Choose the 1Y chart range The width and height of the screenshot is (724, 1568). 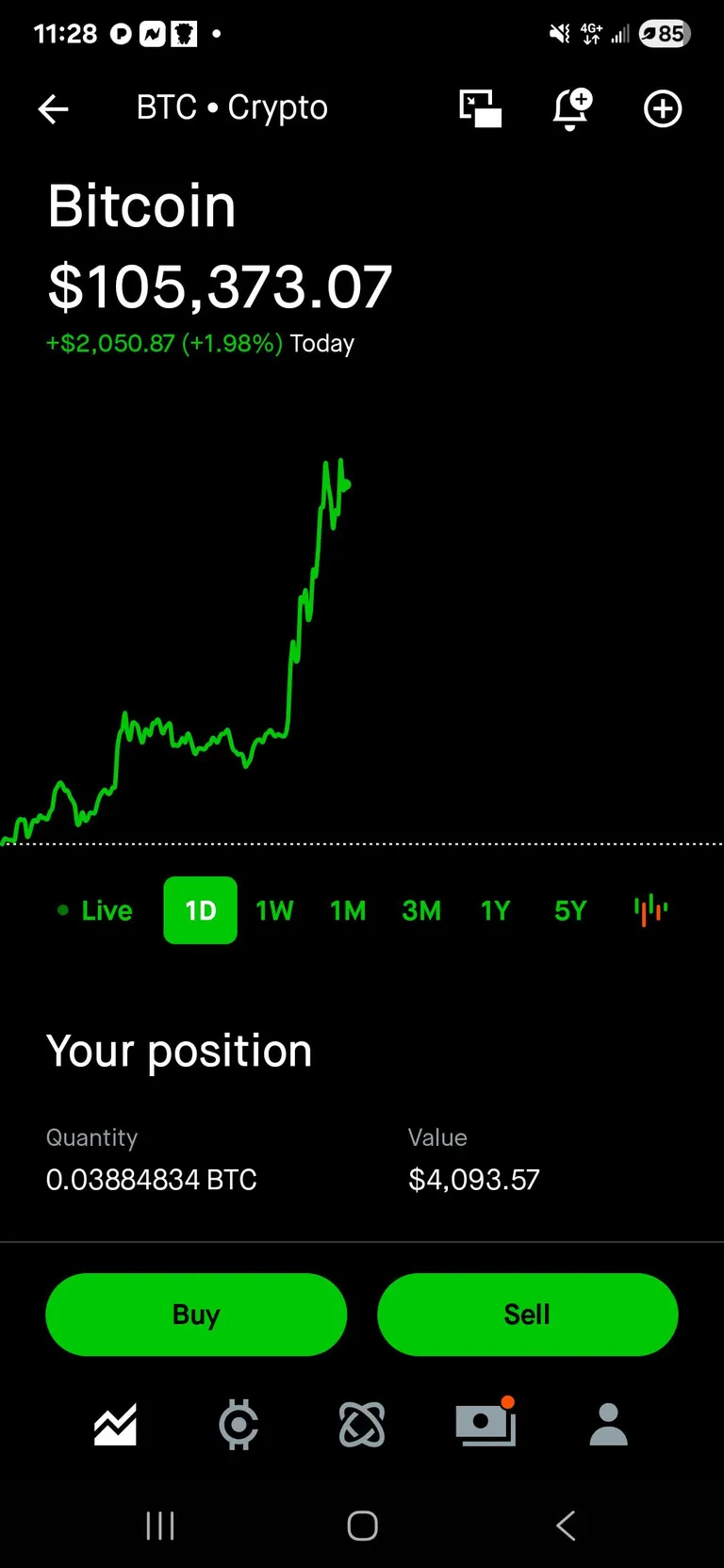tap(495, 910)
